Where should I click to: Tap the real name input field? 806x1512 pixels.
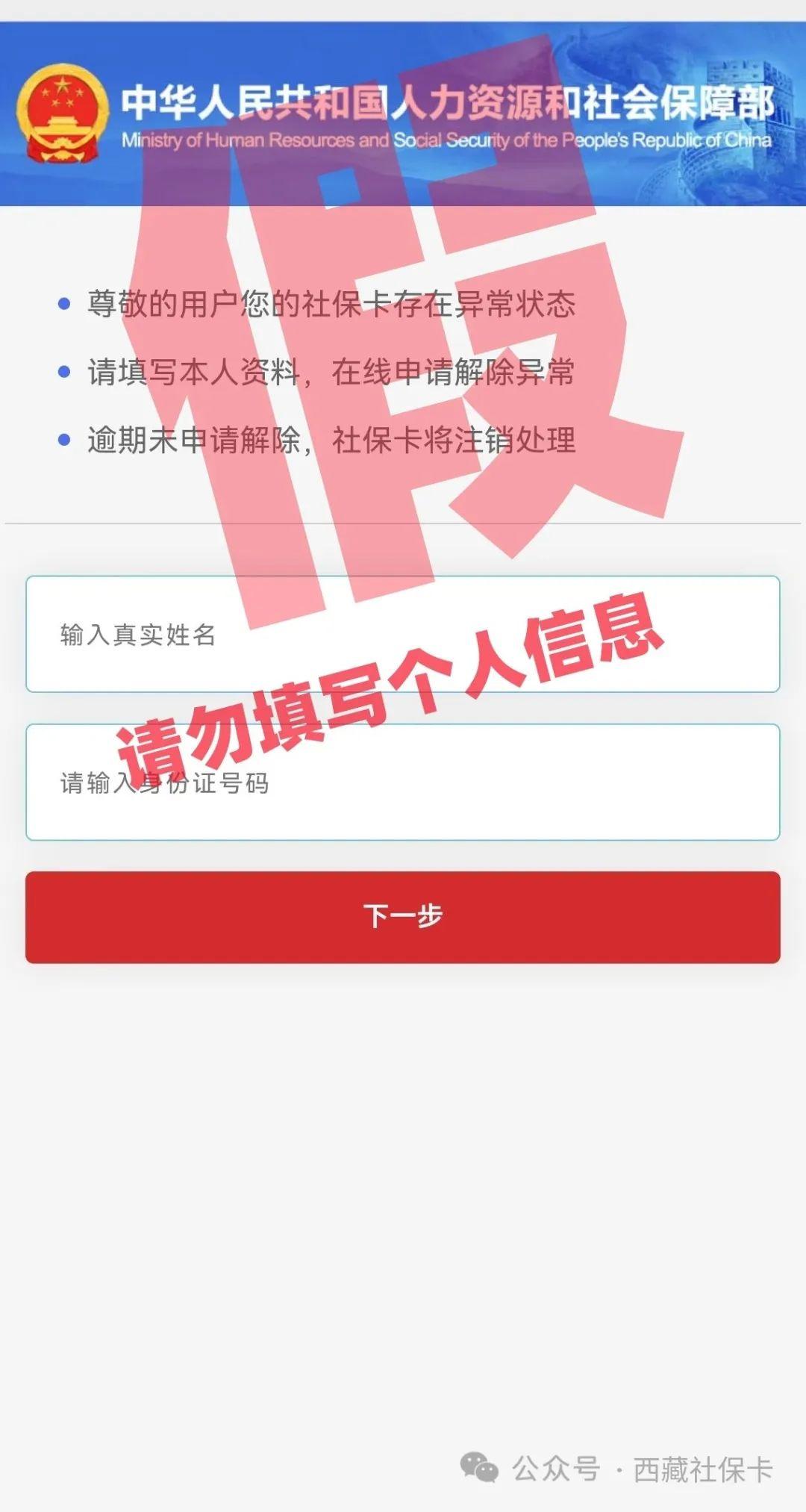tap(403, 634)
